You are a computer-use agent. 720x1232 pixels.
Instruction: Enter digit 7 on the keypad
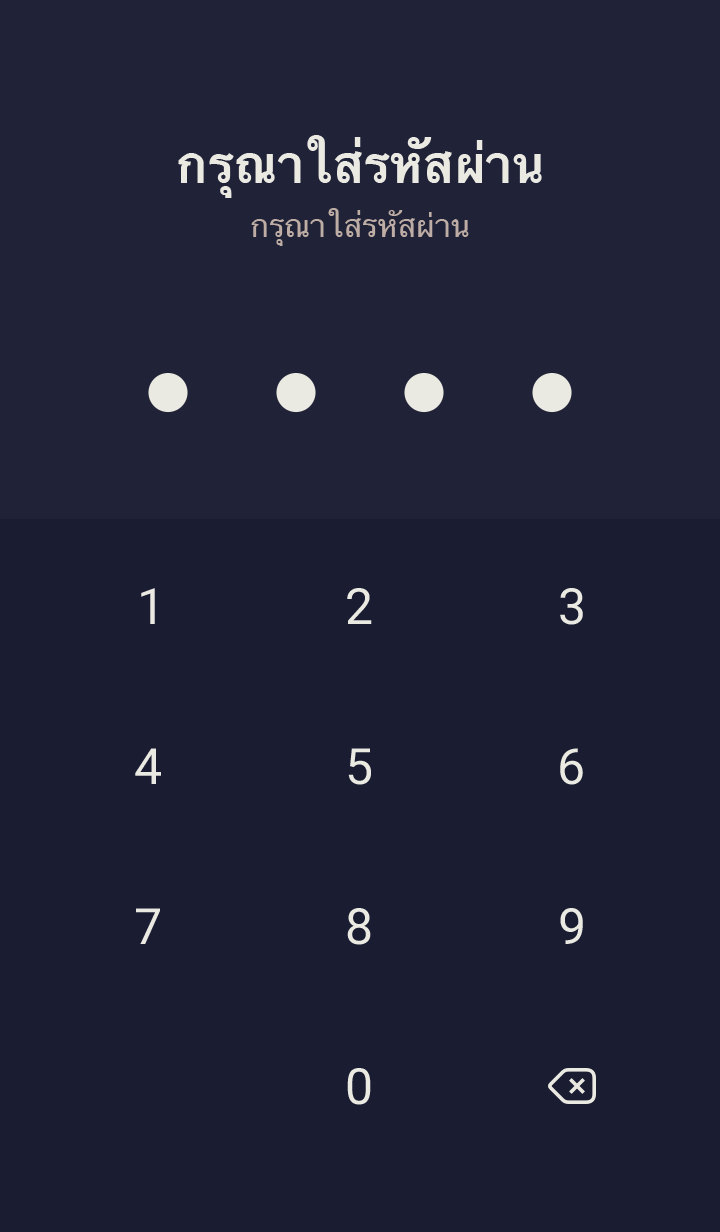pos(148,927)
